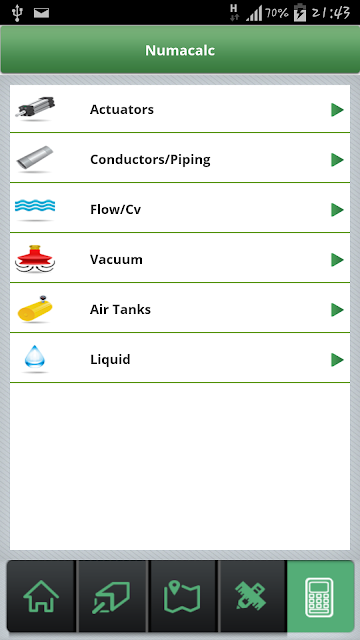Go to Air Tanks
This screenshot has width=360, height=640.
coord(180,309)
